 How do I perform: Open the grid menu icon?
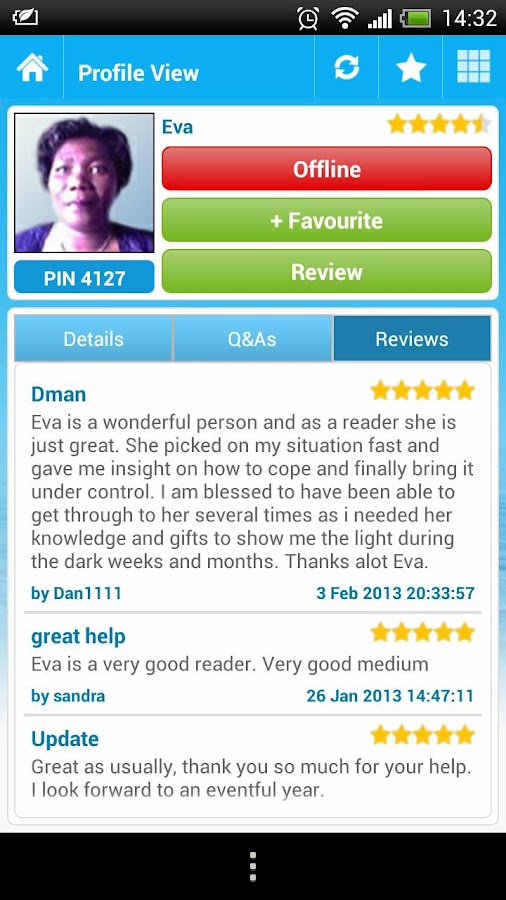click(473, 67)
